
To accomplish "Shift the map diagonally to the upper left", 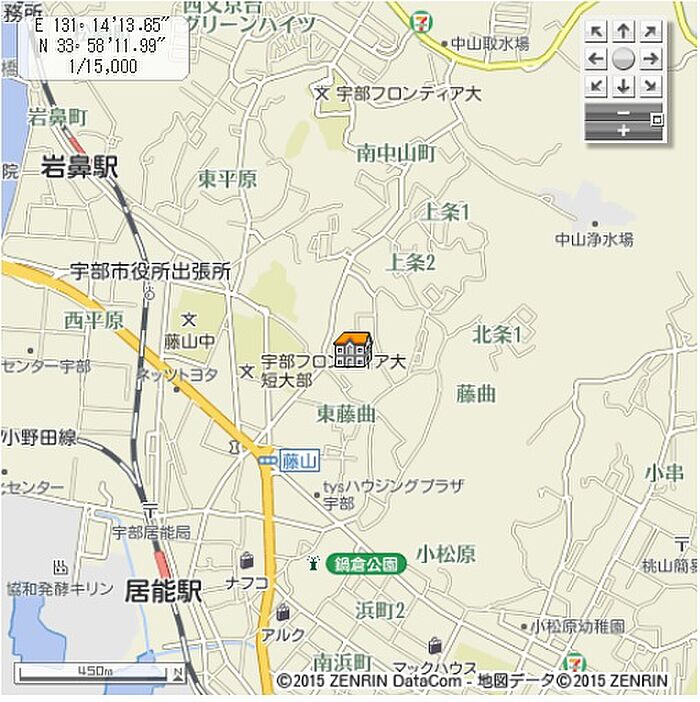I will click(x=597, y=32).
